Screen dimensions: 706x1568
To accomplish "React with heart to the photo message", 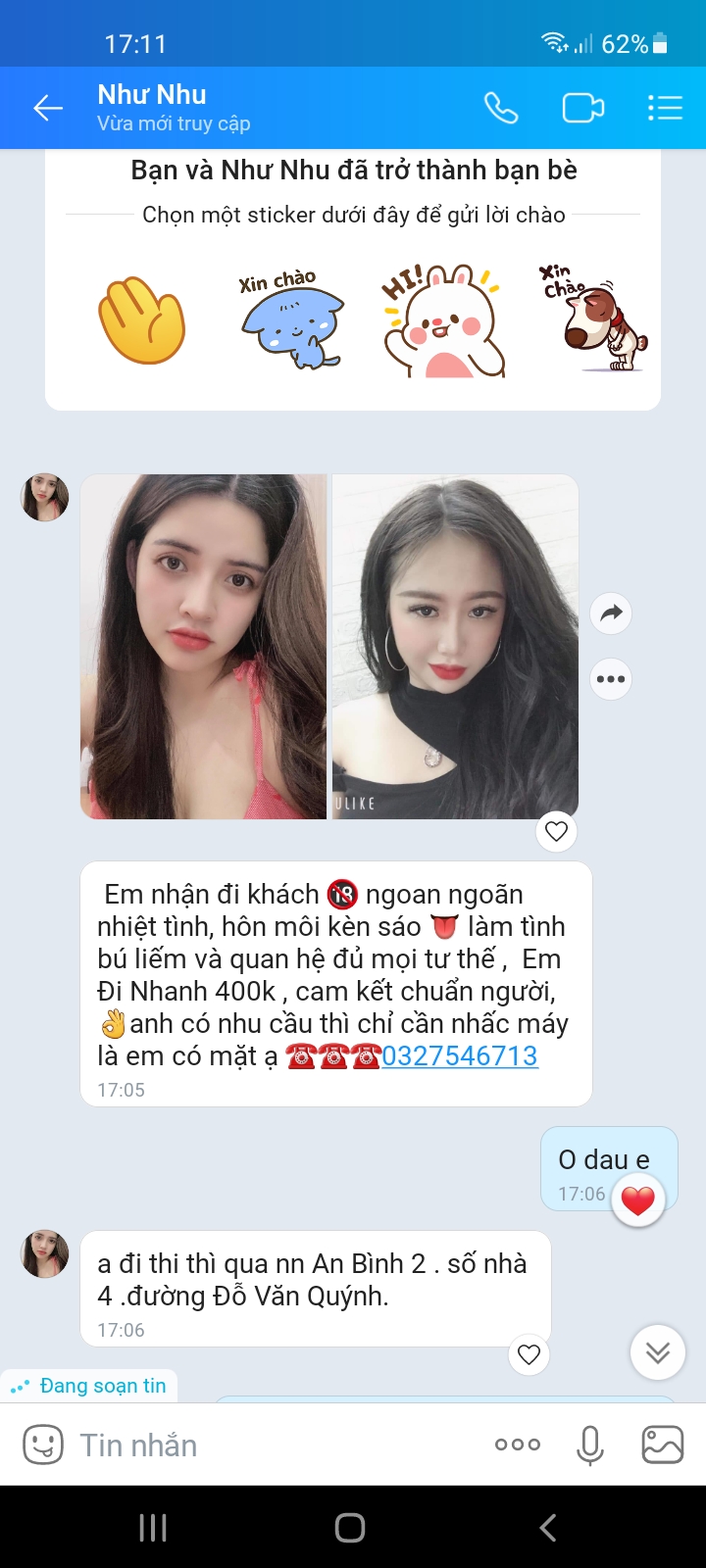I will pos(556,831).
